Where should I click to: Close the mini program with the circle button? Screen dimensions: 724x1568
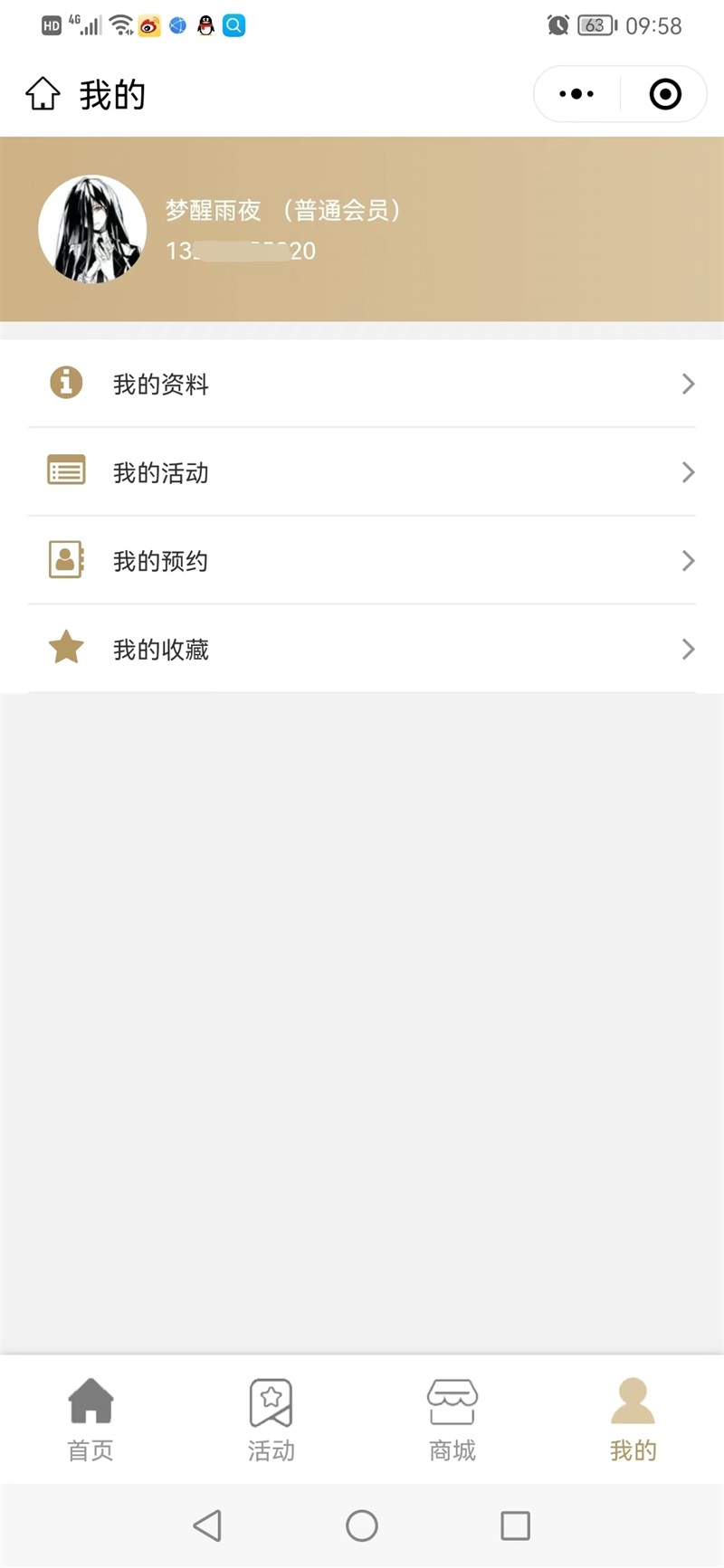pyautogui.click(x=665, y=94)
